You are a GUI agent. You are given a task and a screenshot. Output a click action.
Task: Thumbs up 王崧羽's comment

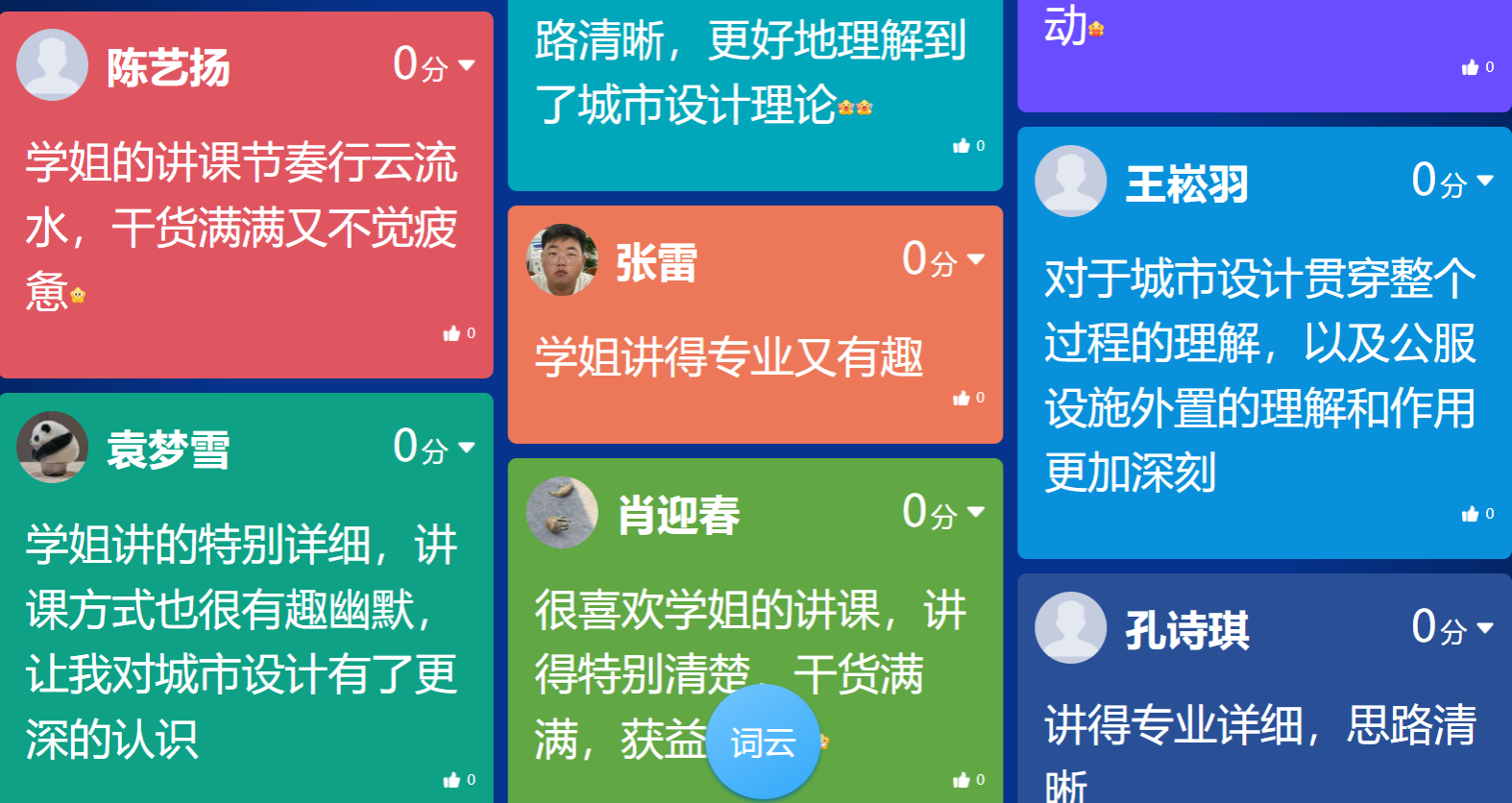1471,515
